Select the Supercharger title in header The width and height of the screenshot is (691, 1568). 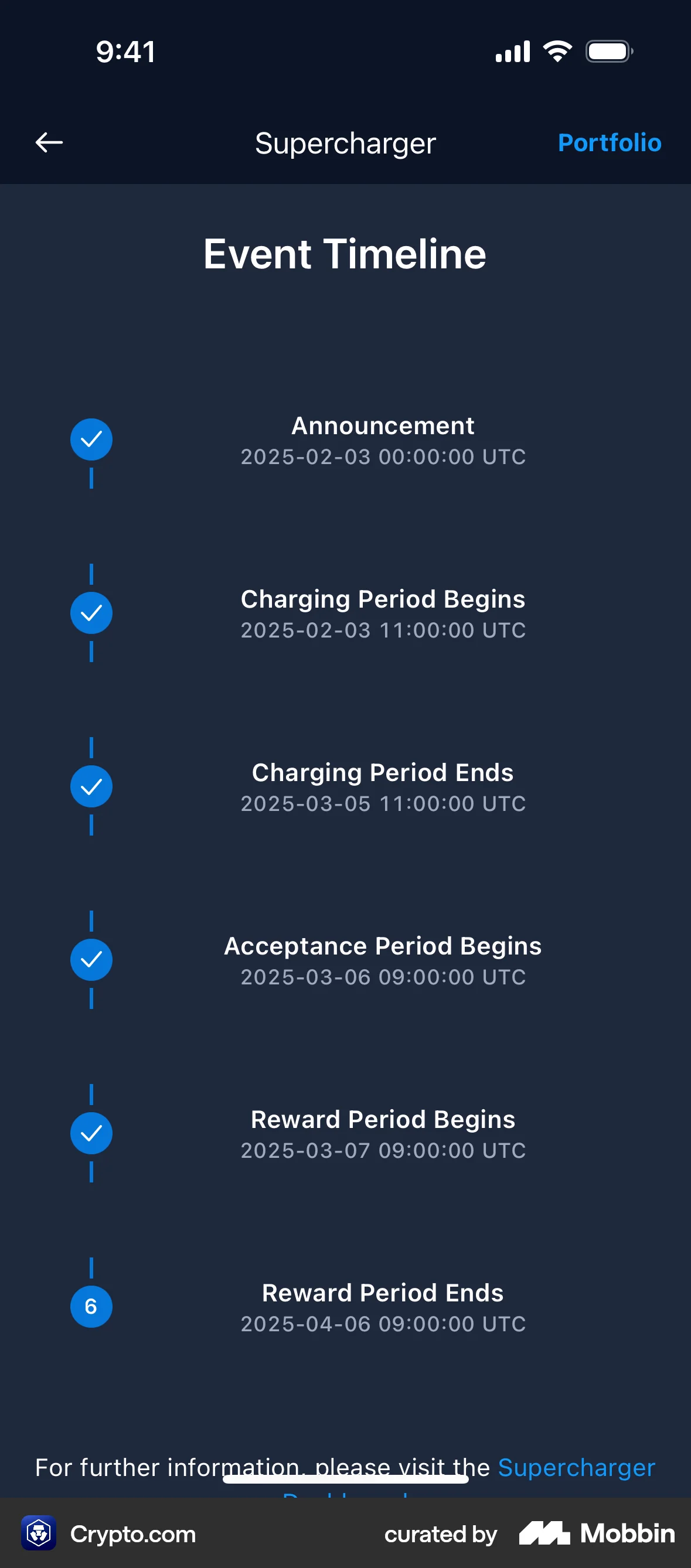coord(345,142)
